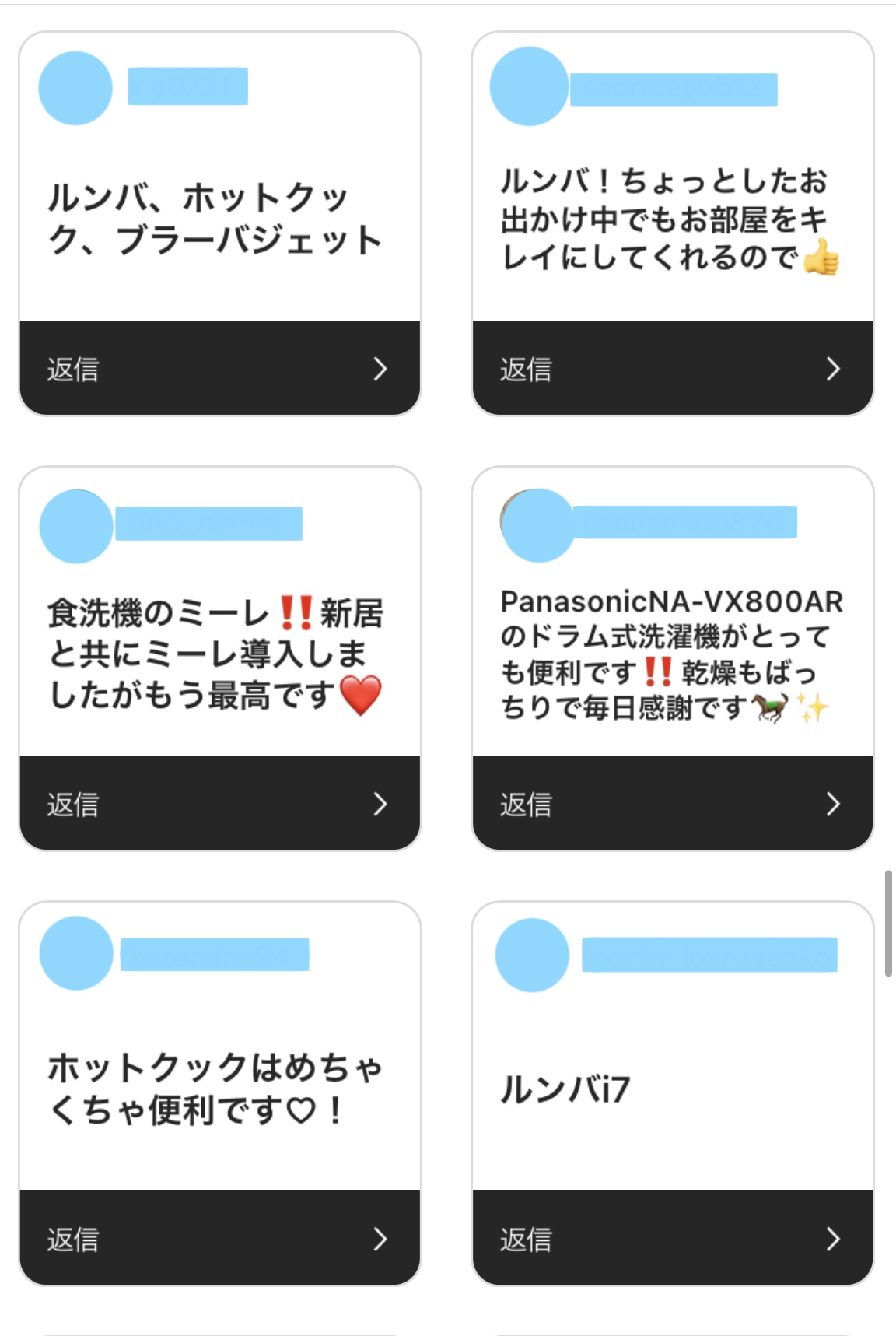
Task: Tap 返信 under the ルンバi7 response
Action: coord(672,1238)
